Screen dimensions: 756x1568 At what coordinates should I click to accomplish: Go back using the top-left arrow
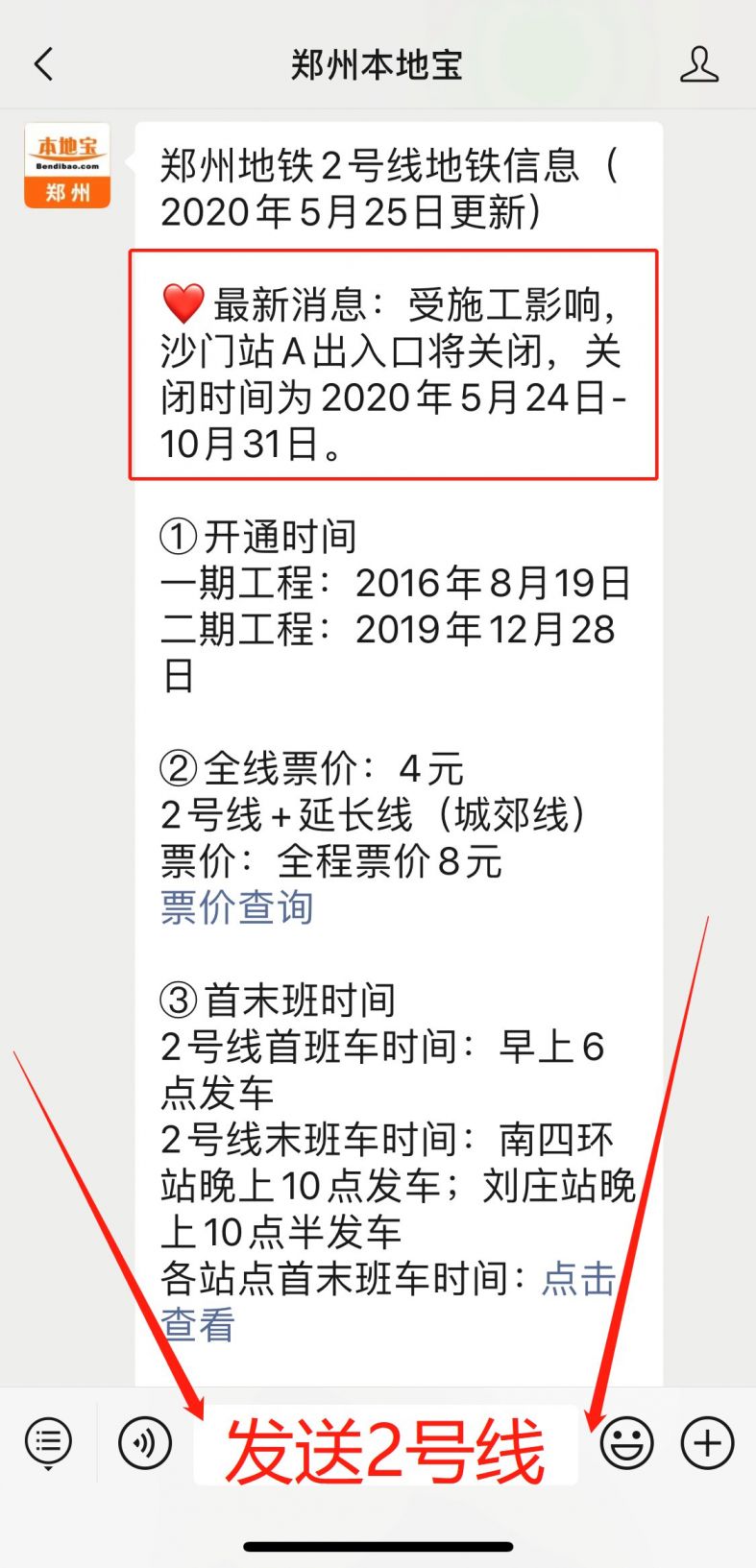43,64
